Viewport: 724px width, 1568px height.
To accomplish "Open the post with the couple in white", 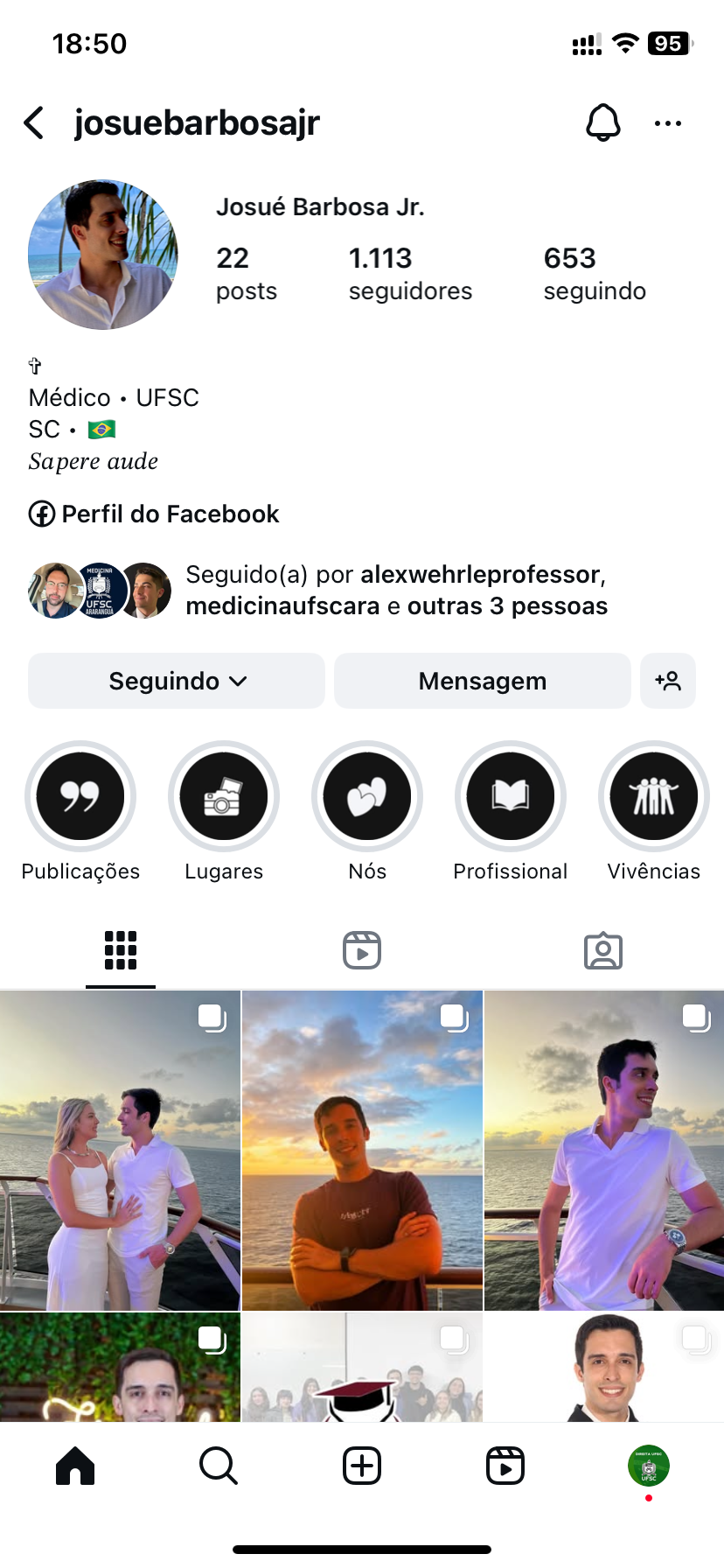I will click(120, 1150).
